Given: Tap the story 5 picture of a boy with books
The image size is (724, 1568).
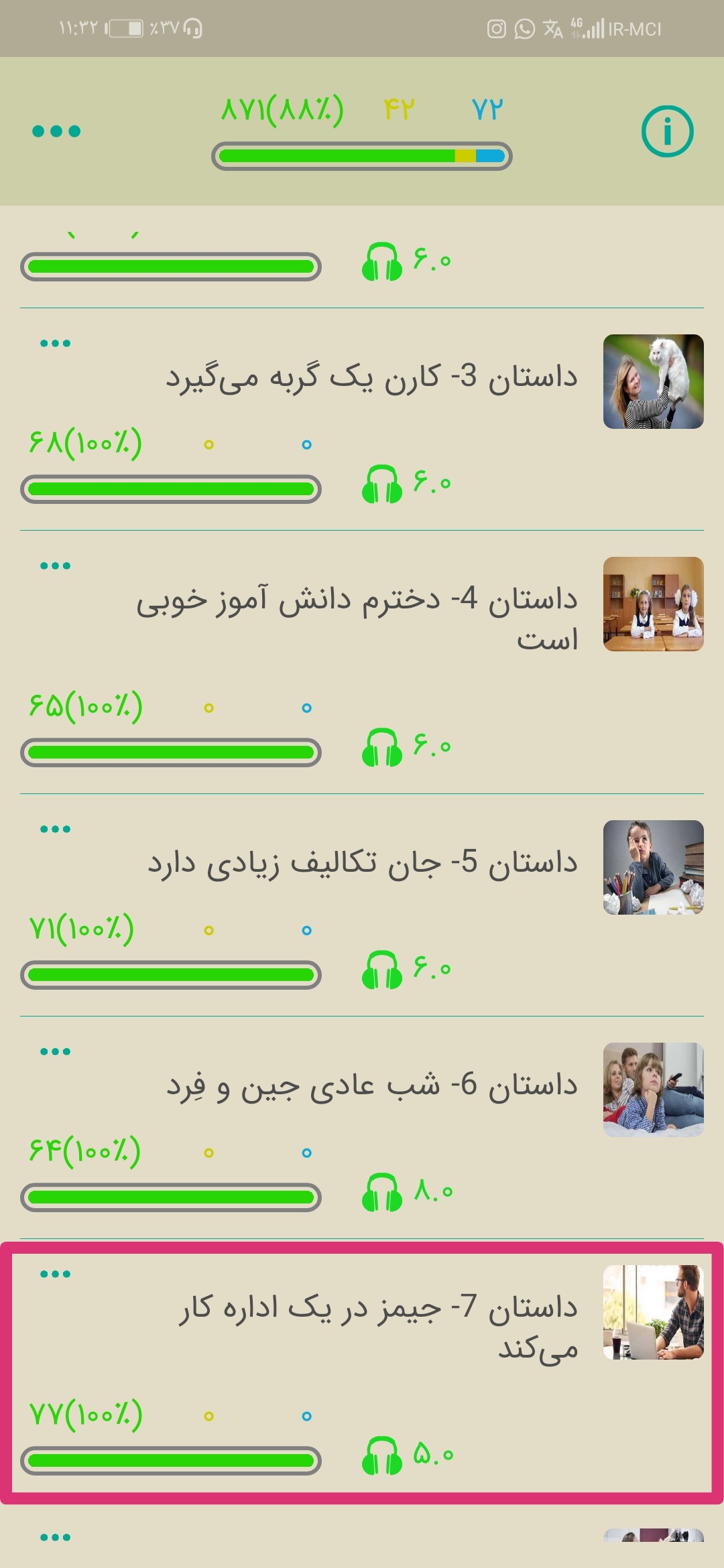Looking at the screenshot, I should pyautogui.click(x=653, y=867).
